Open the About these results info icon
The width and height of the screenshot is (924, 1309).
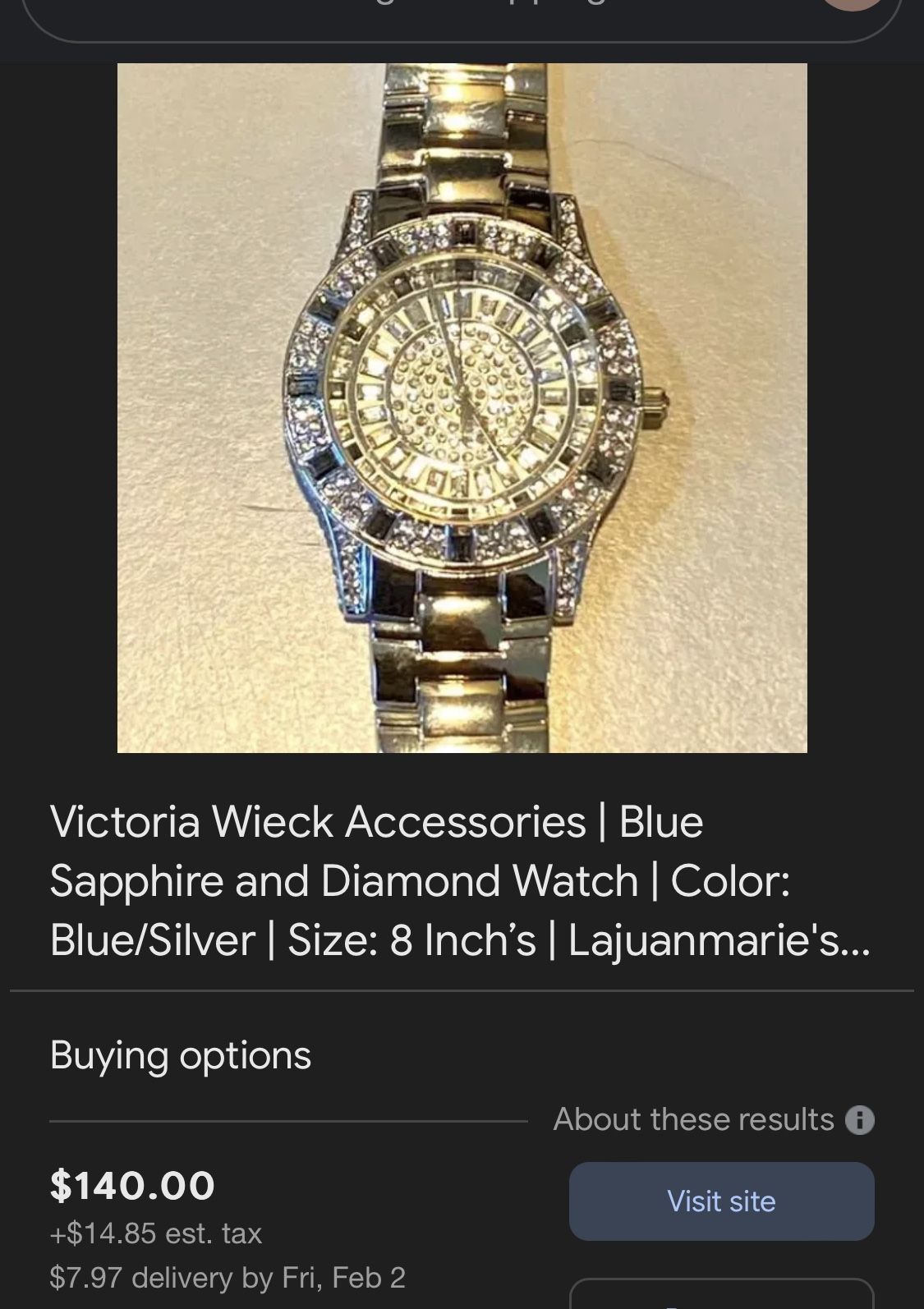click(860, 1120)
